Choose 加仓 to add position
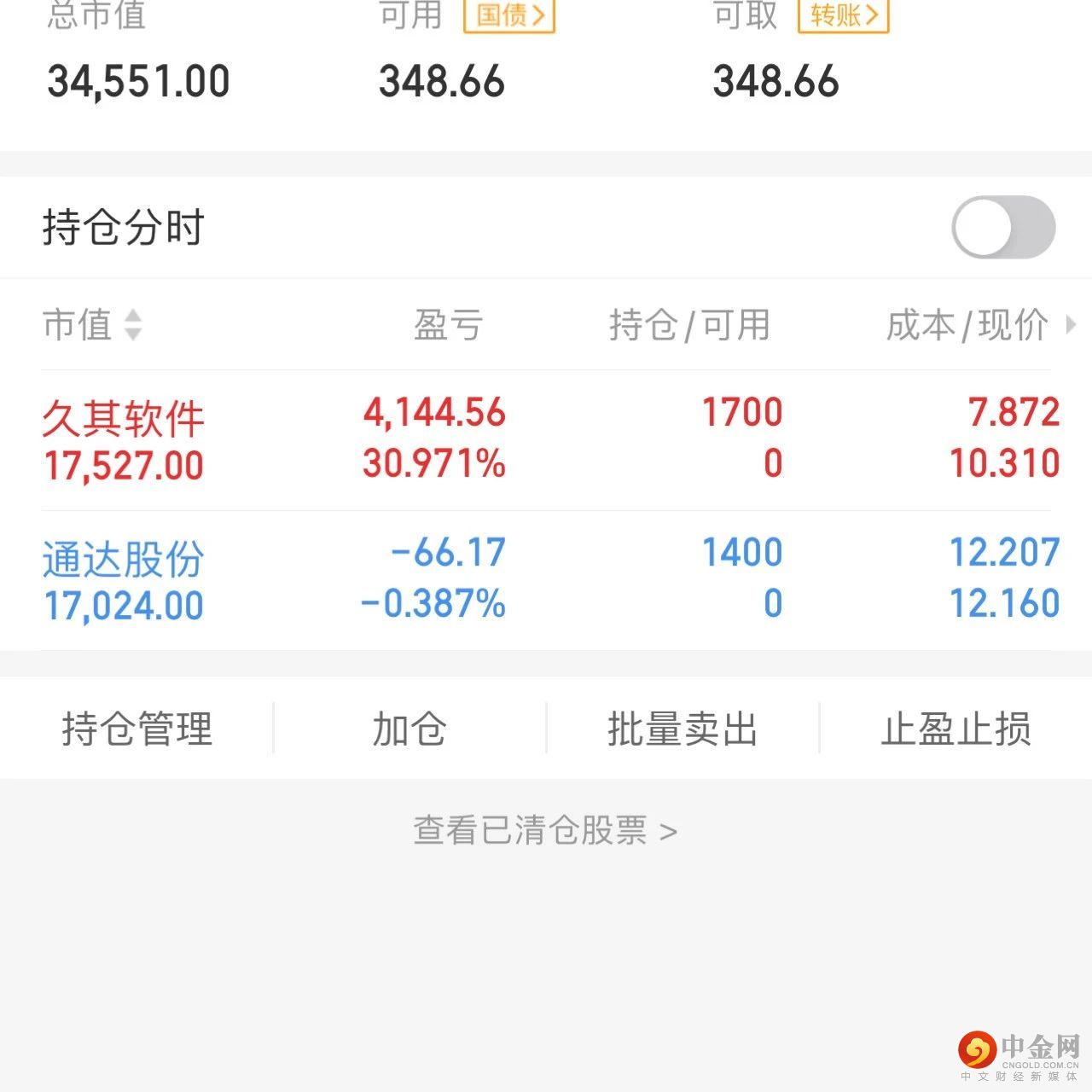Screen dimensions: 1092x1092 409,729
